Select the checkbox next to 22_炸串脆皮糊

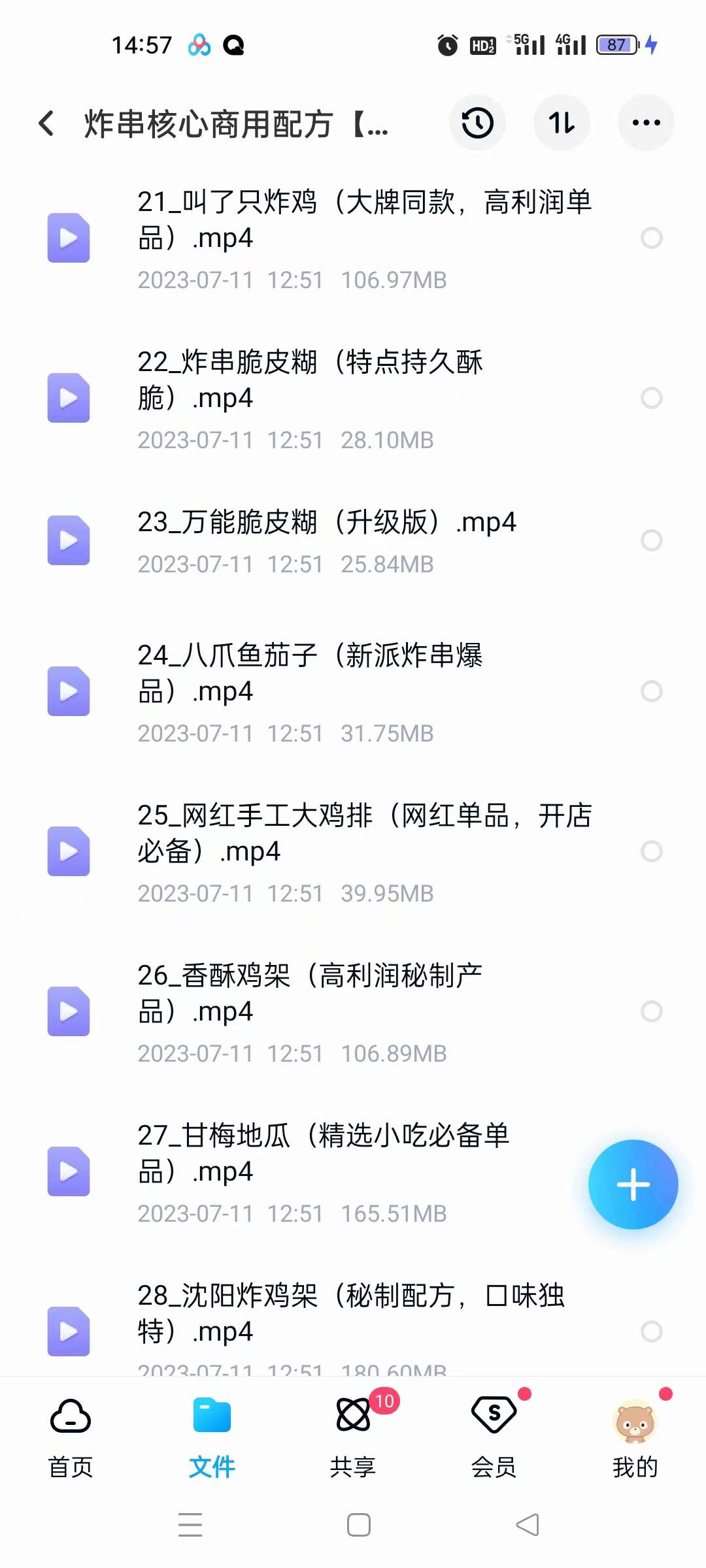pyautogui.click(x=651, y=397)
